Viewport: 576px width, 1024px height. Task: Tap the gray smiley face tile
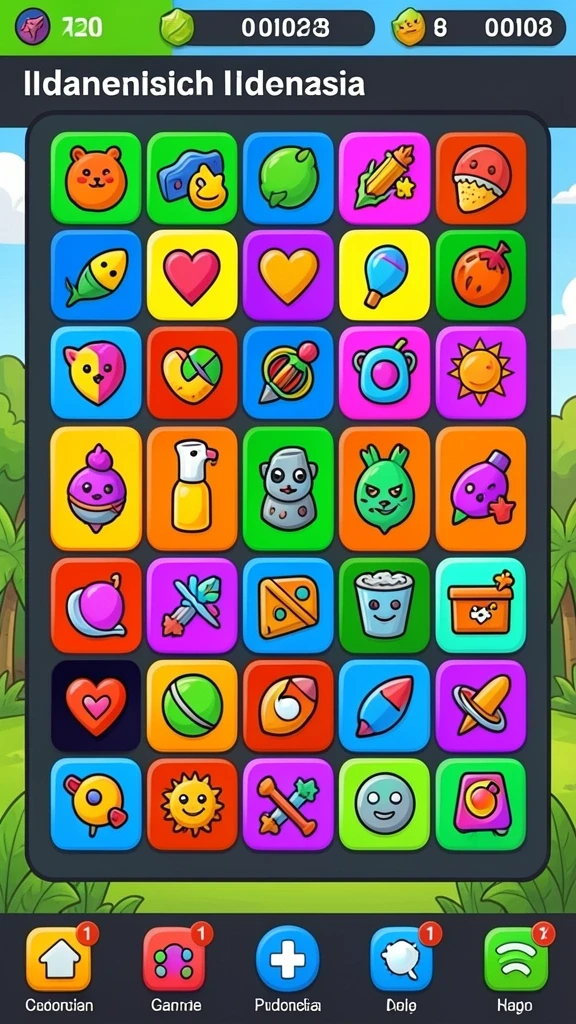385,804
